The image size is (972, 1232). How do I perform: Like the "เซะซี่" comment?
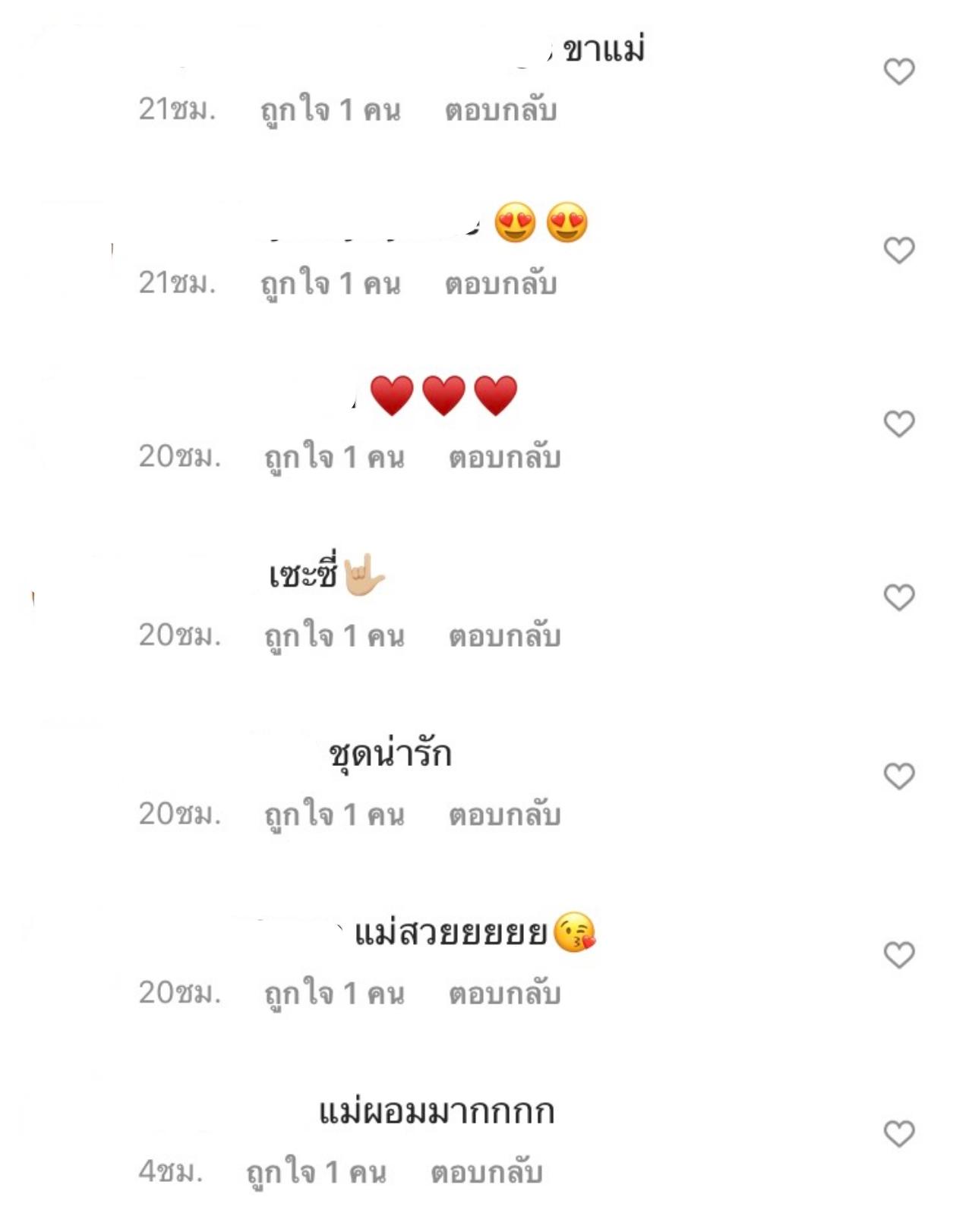point(899,598)
